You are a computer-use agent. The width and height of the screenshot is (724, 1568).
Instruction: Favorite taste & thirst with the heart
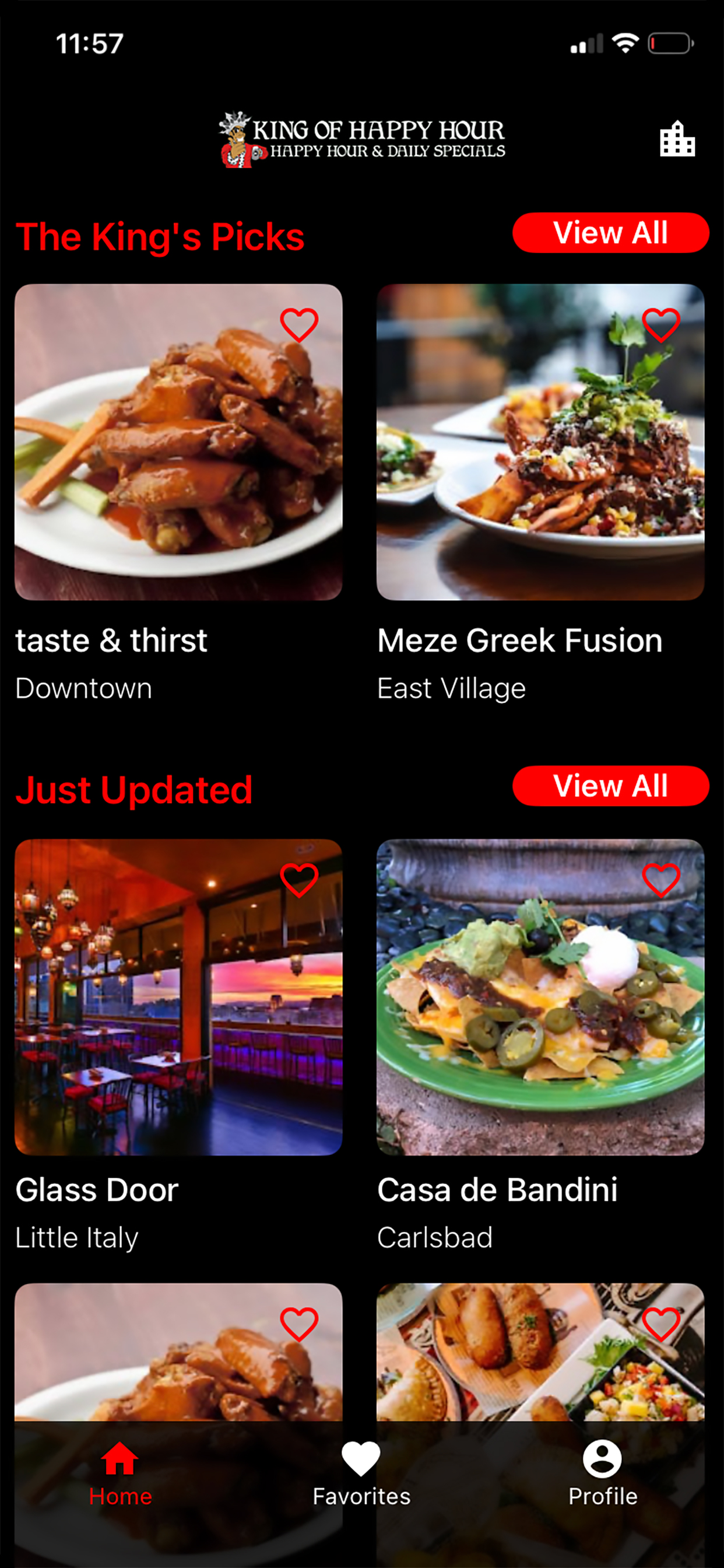298,324
